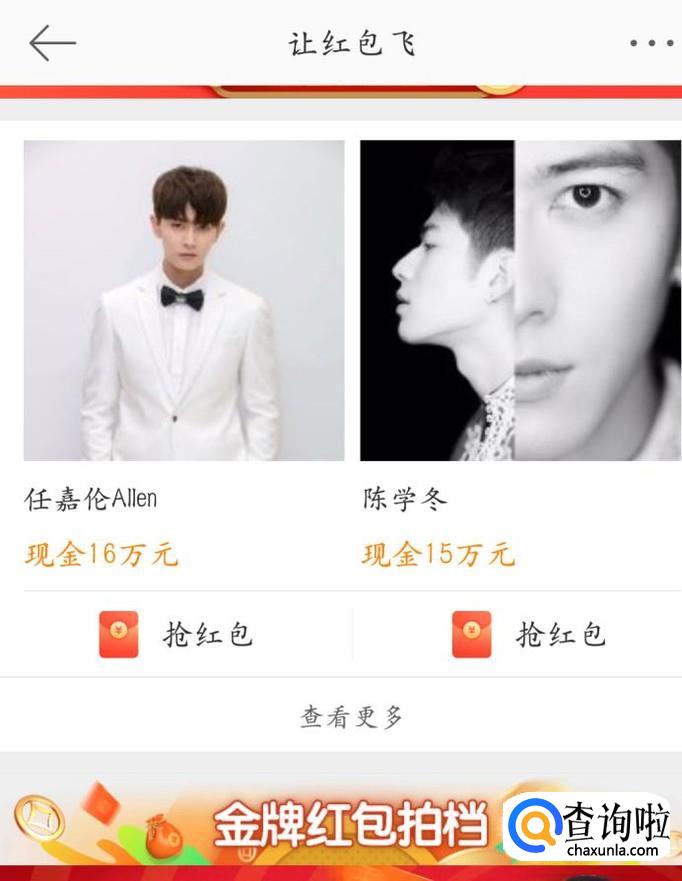The image size is (682, 881).
Task: Go back using the arrow icon
Action: [x=52, y=43]
